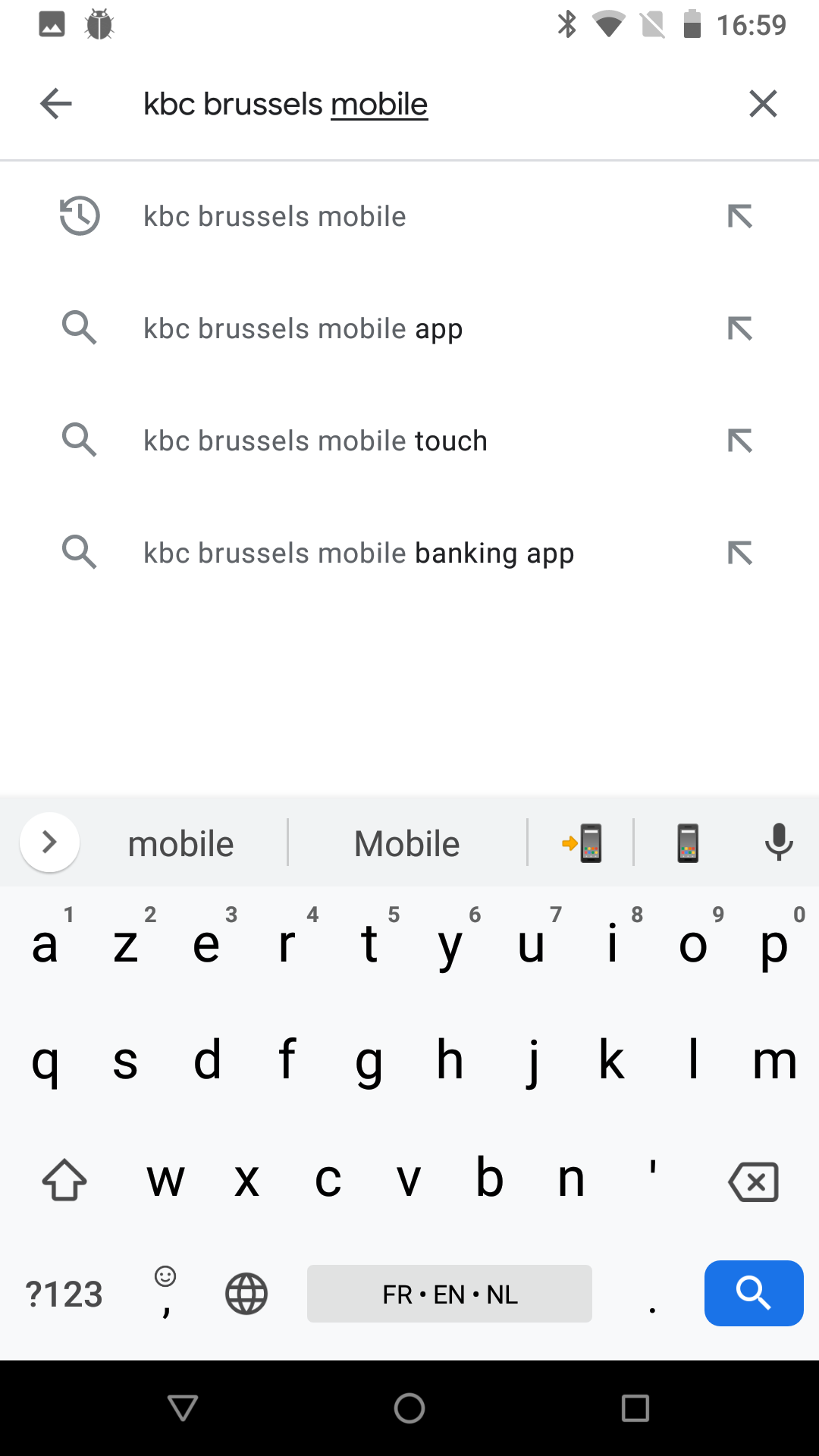Expand the keyboard toolbar chevron

click(49, 842)
